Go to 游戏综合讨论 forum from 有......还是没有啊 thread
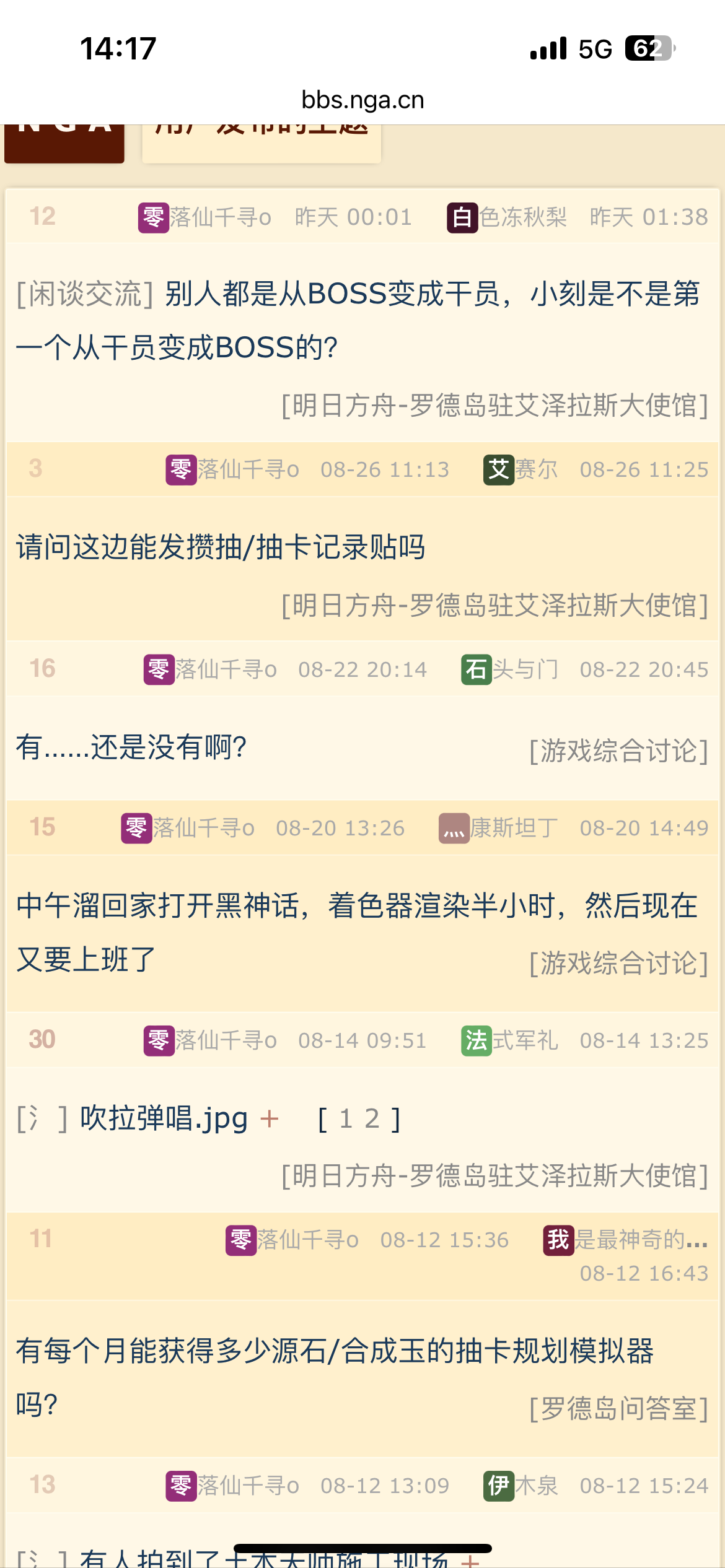Screen dimensions: 725x1568 pos(618,751)
